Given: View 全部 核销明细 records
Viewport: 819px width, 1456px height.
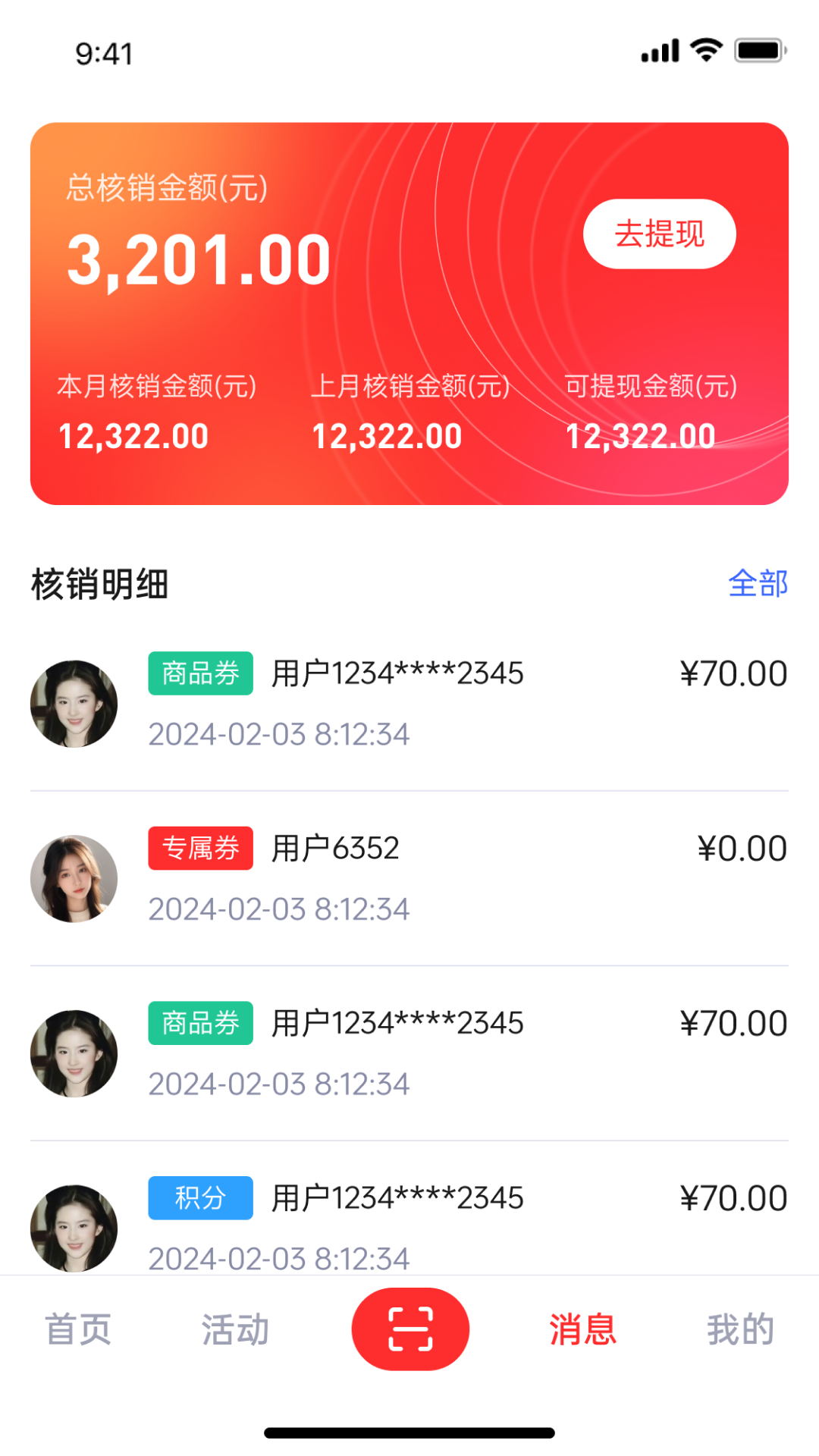Looking at the screenshot, I should pos(758,583).
